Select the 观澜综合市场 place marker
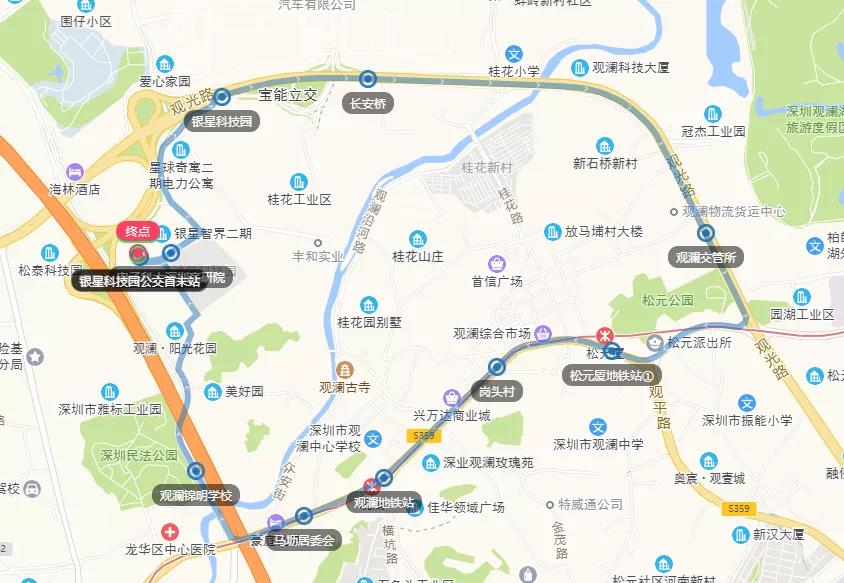This screenshot has width=844, height=583. pyautogui.click(x=543, y=333)
